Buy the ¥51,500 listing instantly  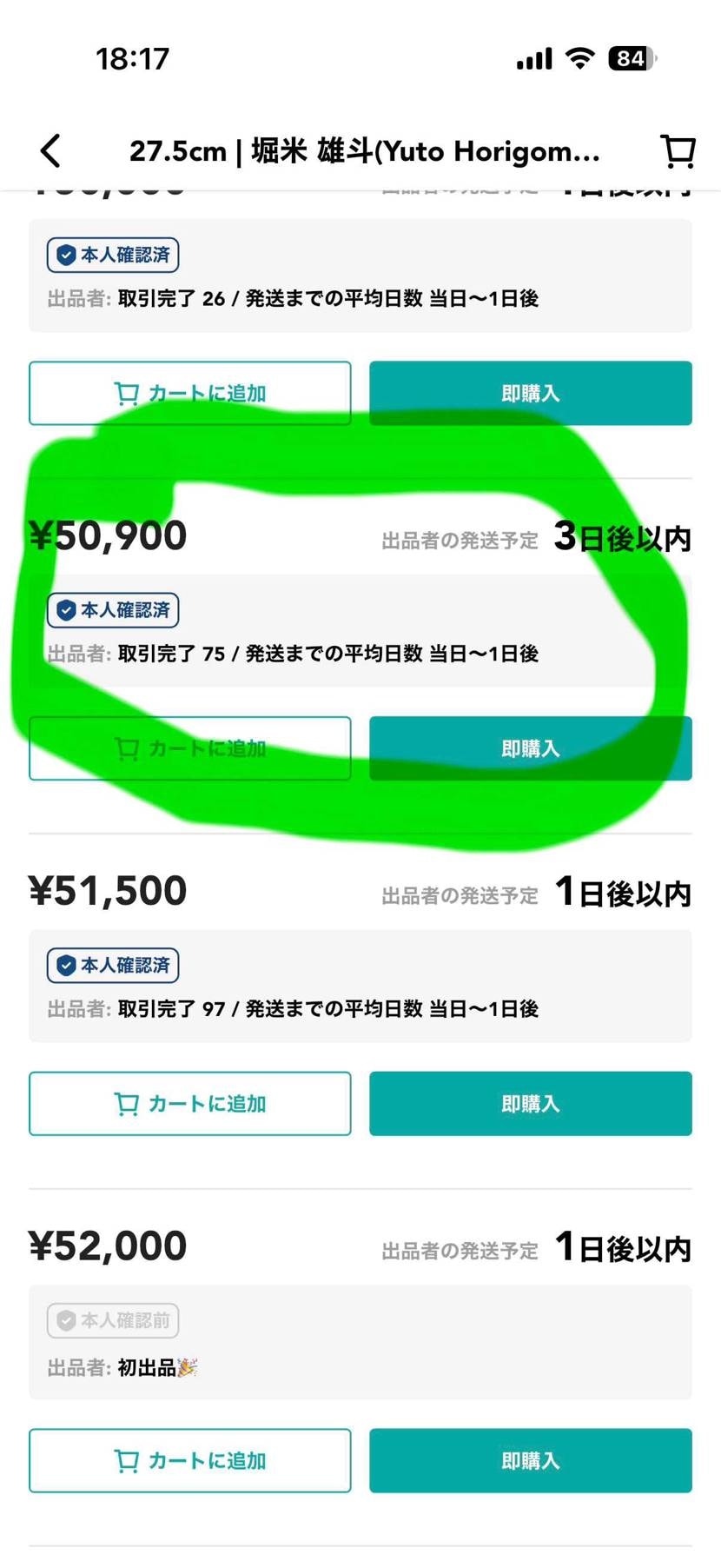pyautogui.click(x=531, y=1104)
